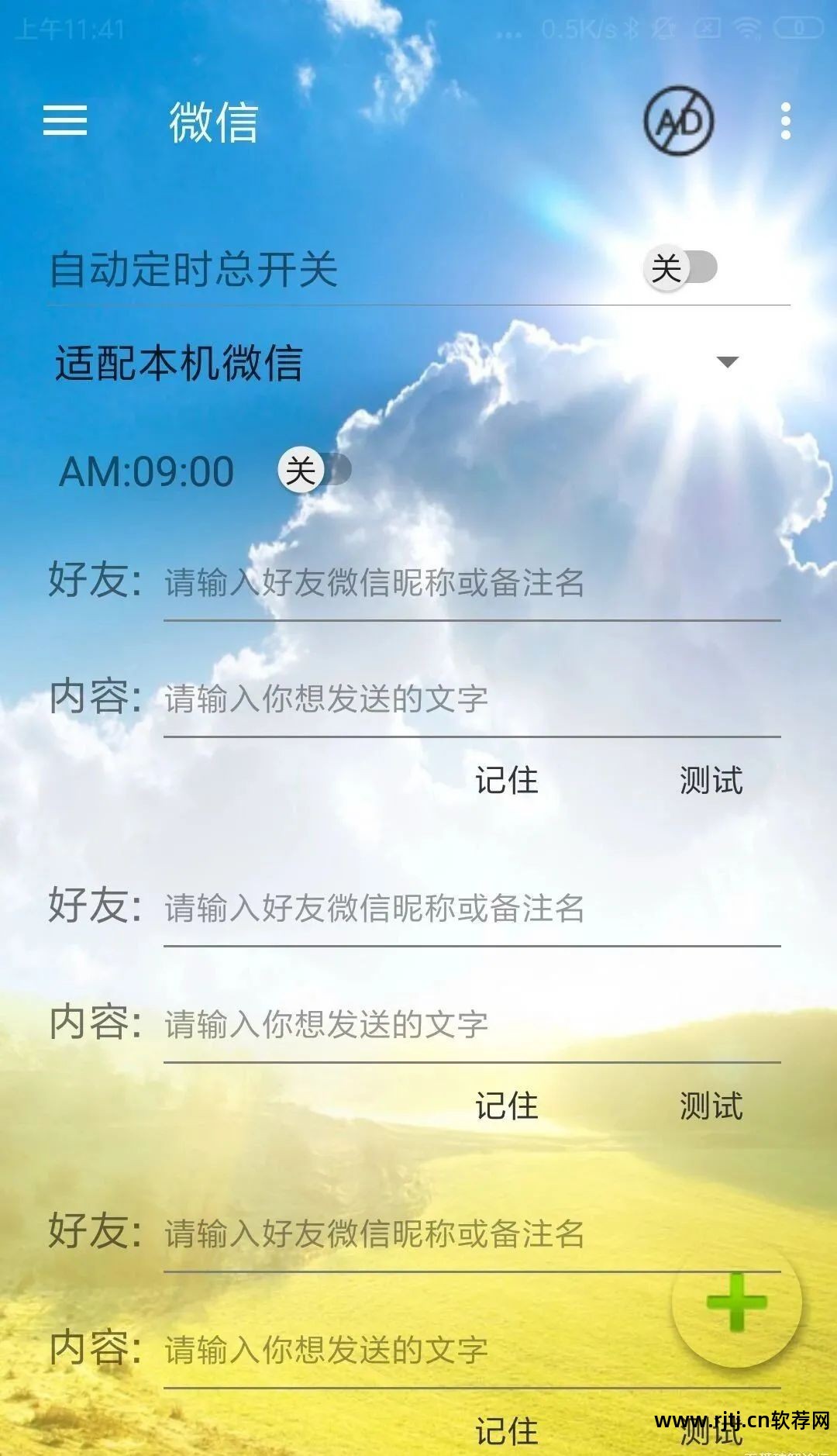Open the hamburger drawer menu
This screenshot has height=1456, width=837.
pos(65,121)
